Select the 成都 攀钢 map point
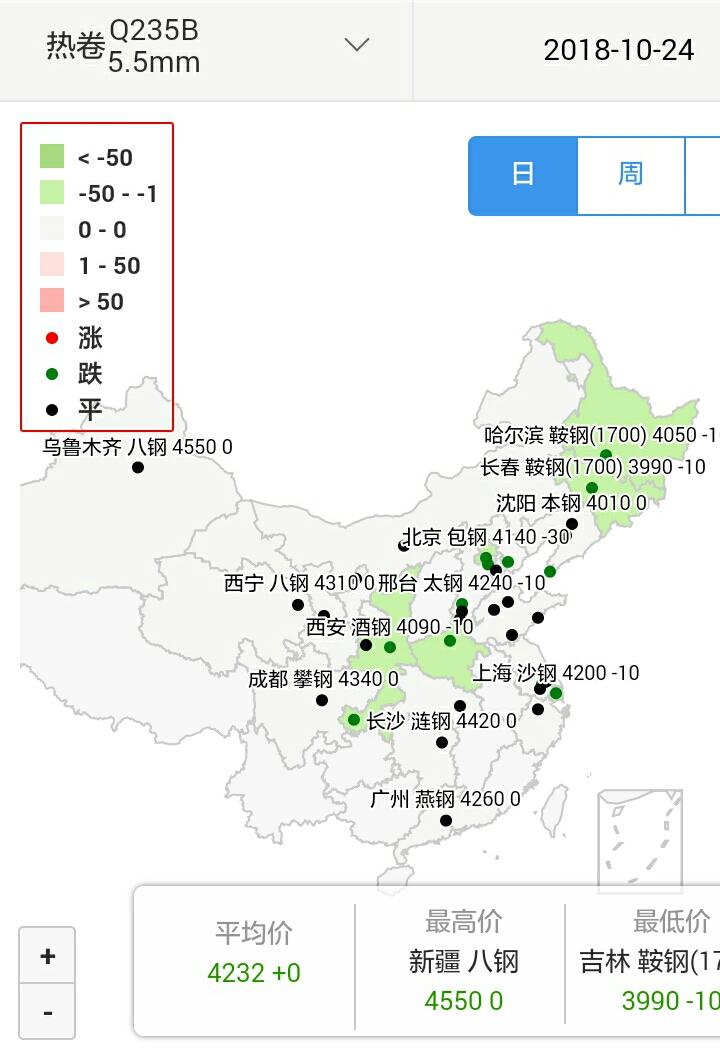 tap(322, 700)
